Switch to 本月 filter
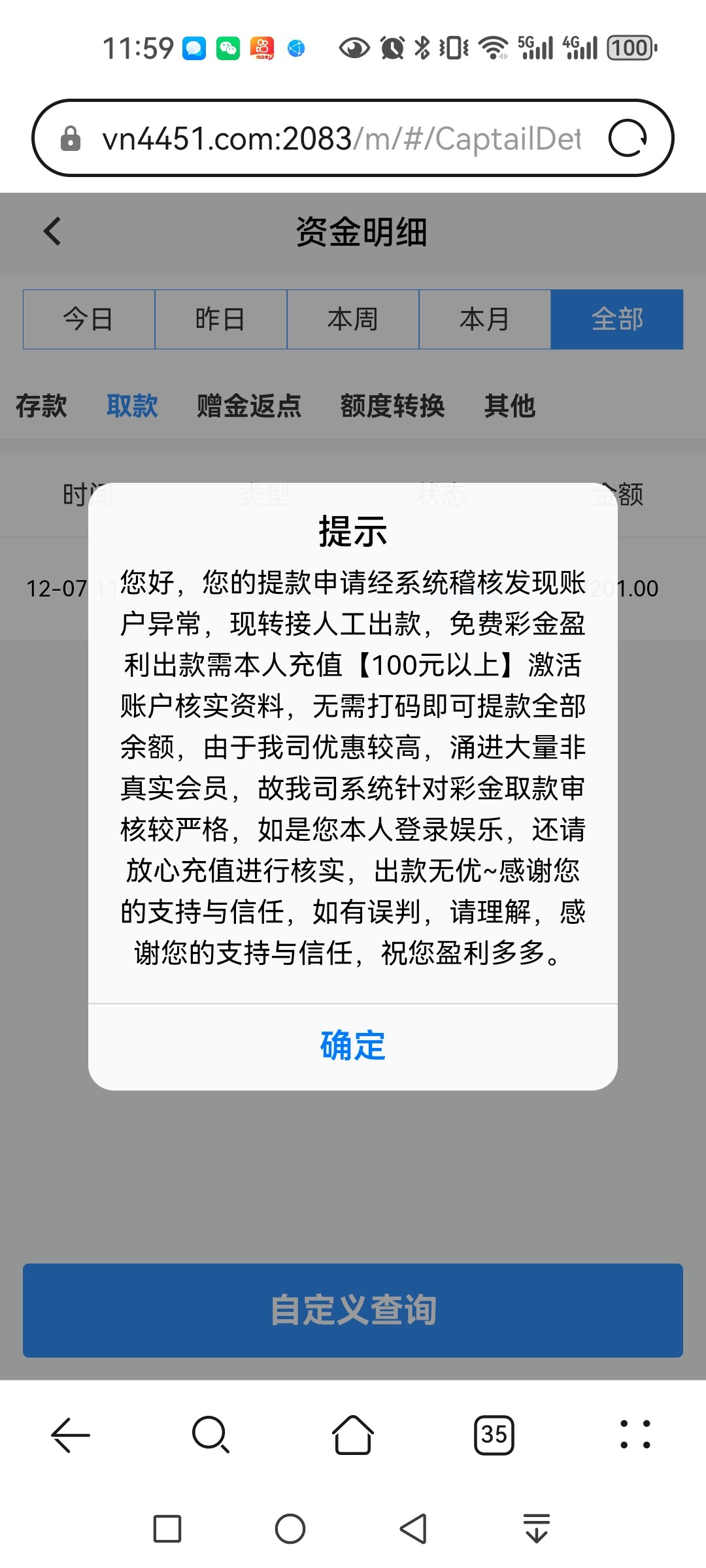Viewport: 706px width, 1568px height. coord(485,319)
